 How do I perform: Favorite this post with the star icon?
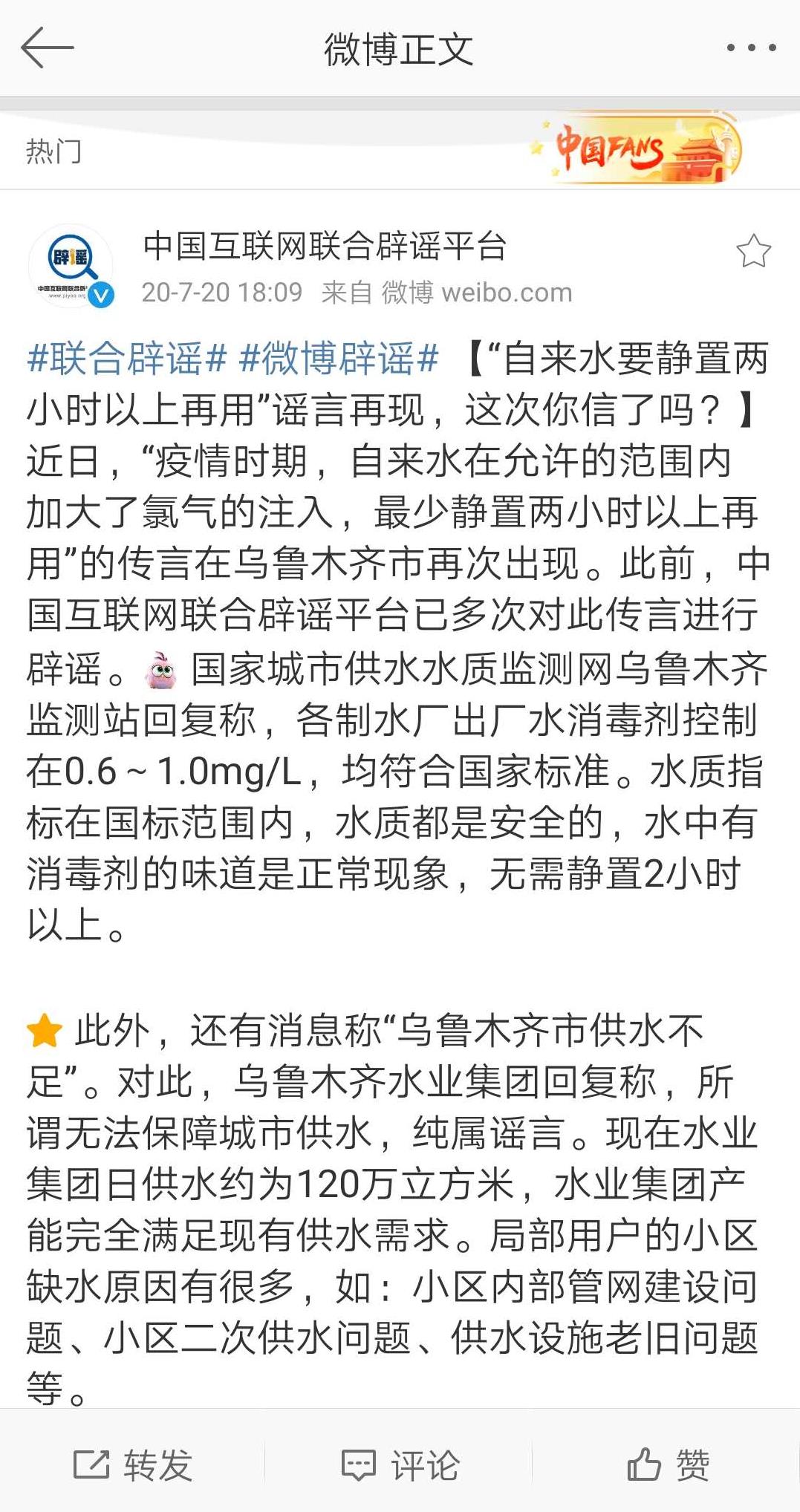[753, 251]
